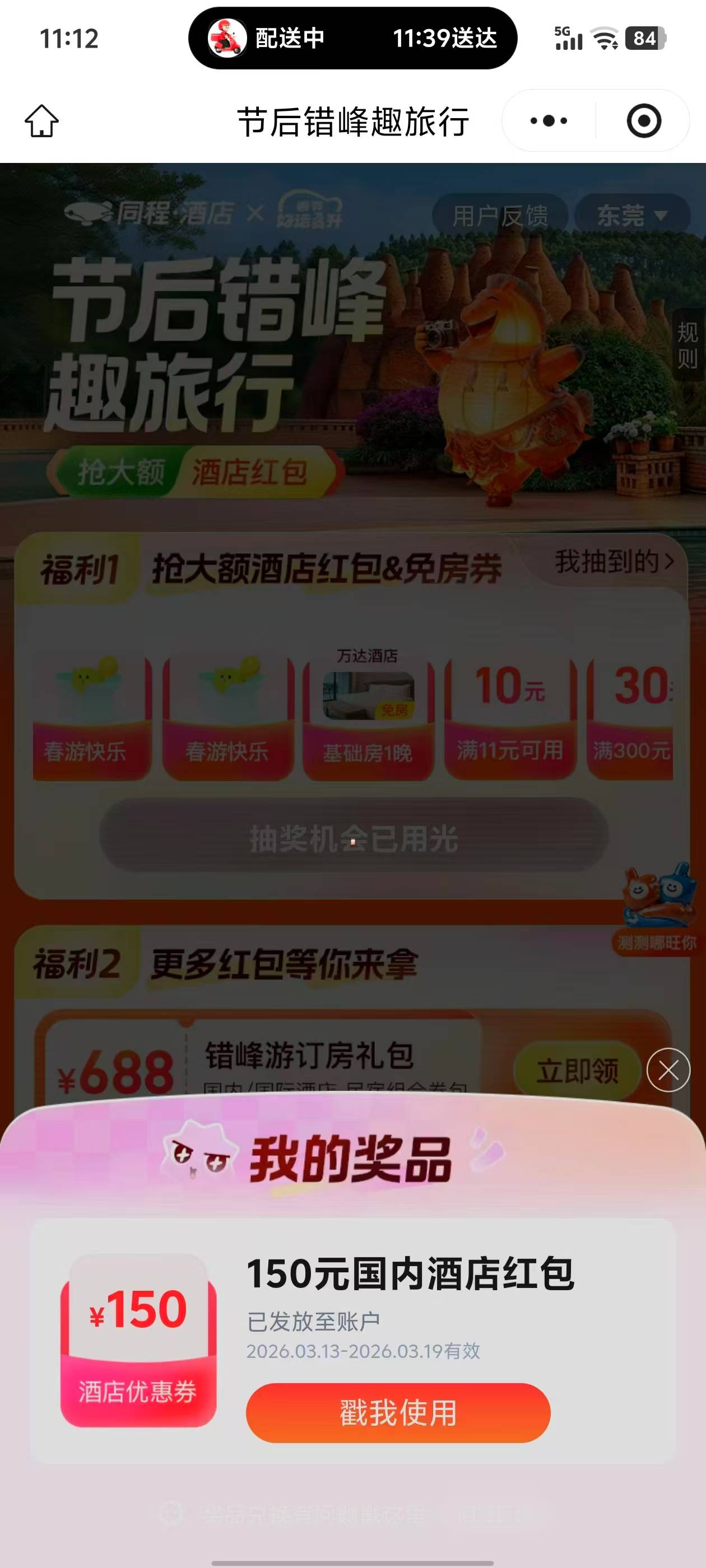Tap 戳我使用 to use the 150元 coupon

point(398,1412)
